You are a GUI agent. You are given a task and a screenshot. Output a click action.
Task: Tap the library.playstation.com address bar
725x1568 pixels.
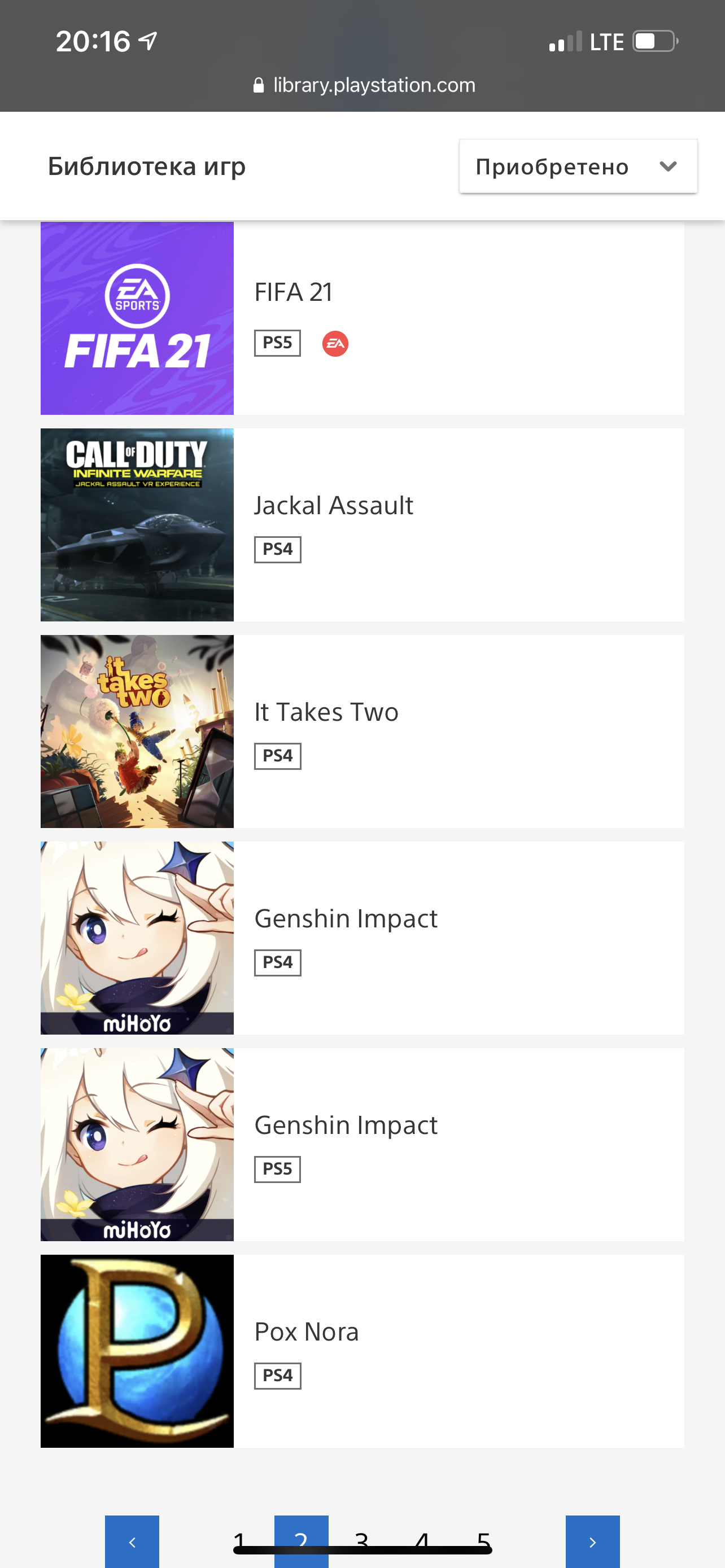pyautogui.click(x=364, y=85)
